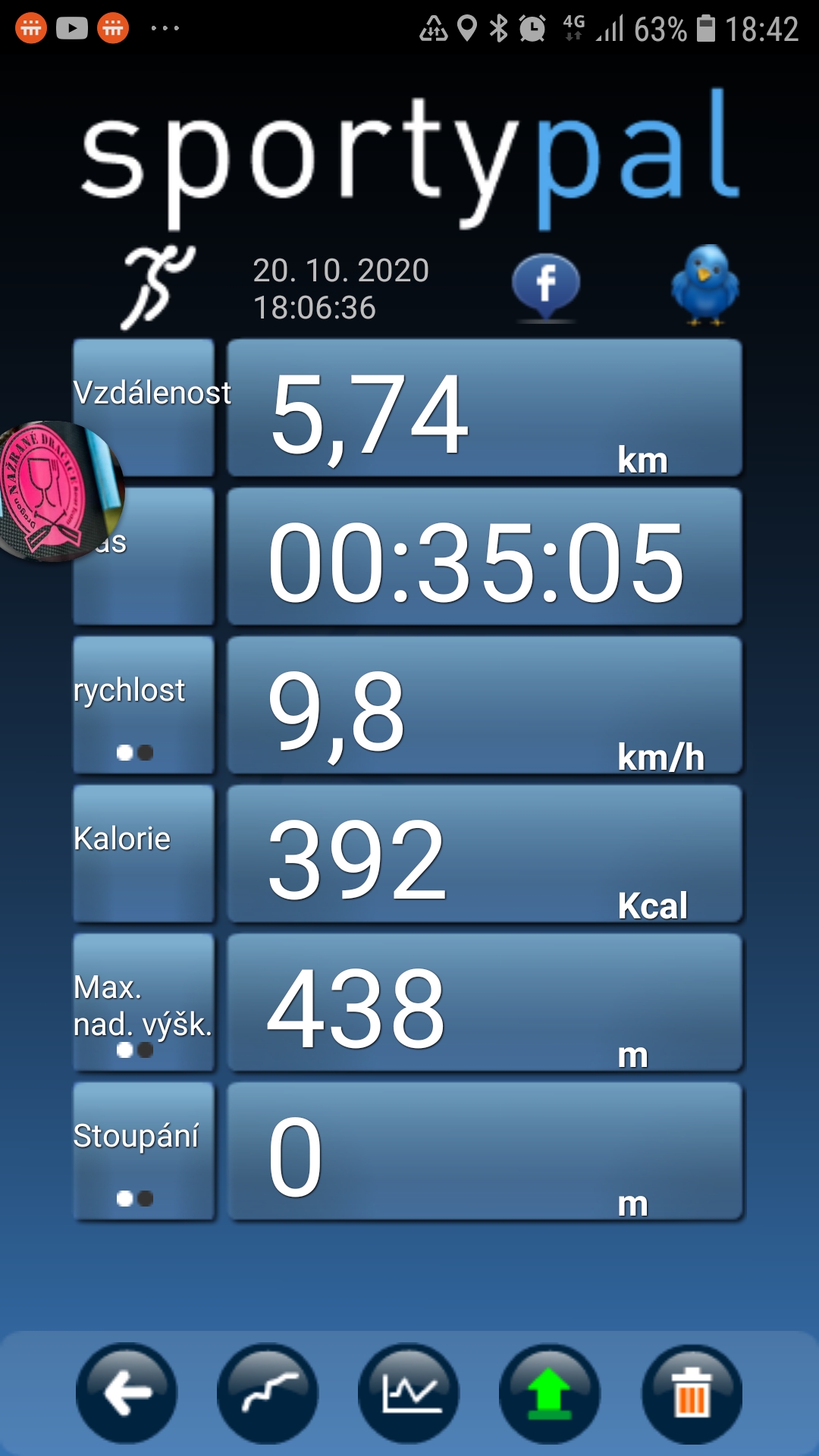The image size is (819, 1456).
Task: Open the route map view
Action: click(268, 1393)
